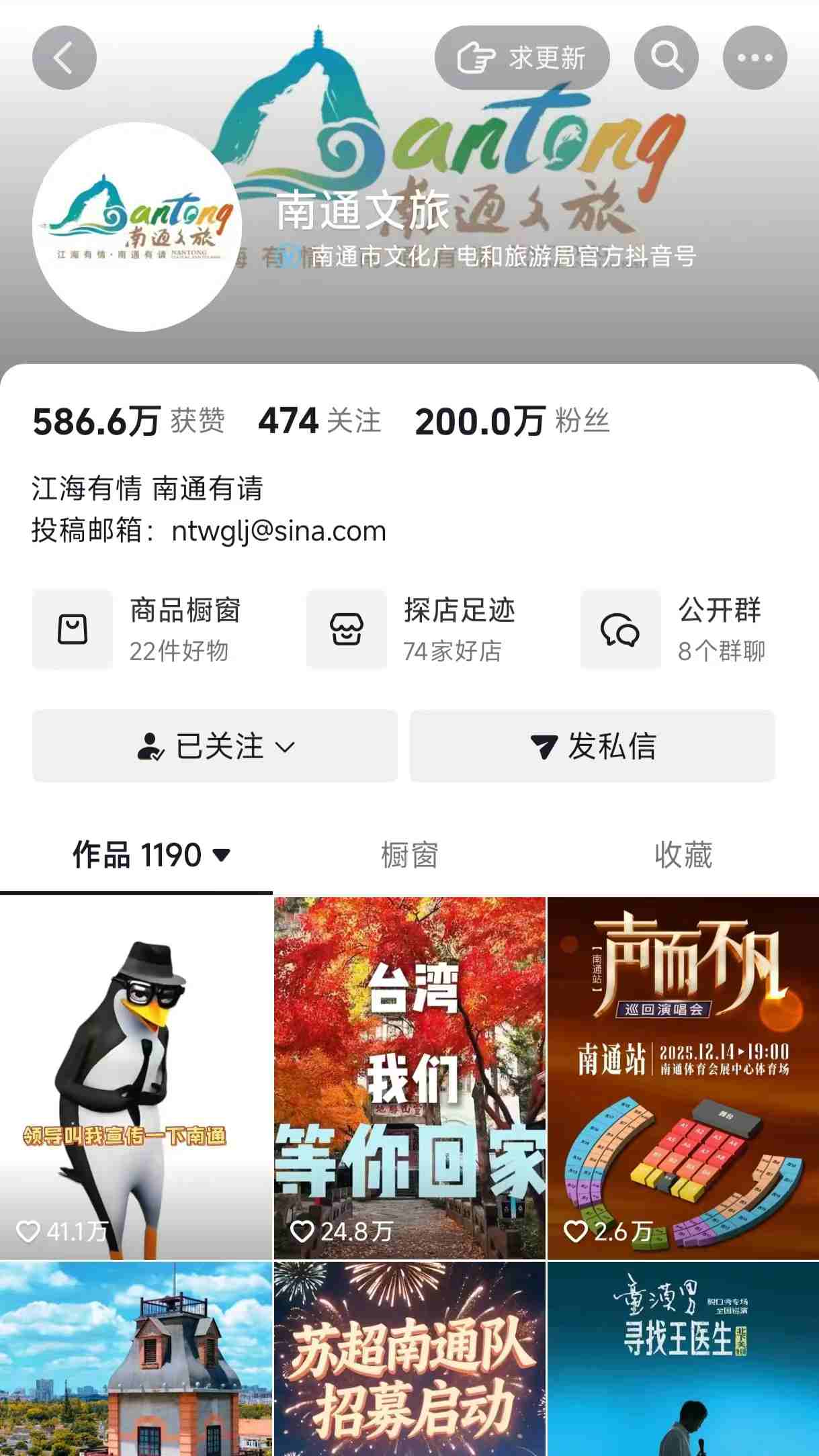Send a private message via 发私信
This screenshot has width=819, height=1456.
(x=592, y=746)
